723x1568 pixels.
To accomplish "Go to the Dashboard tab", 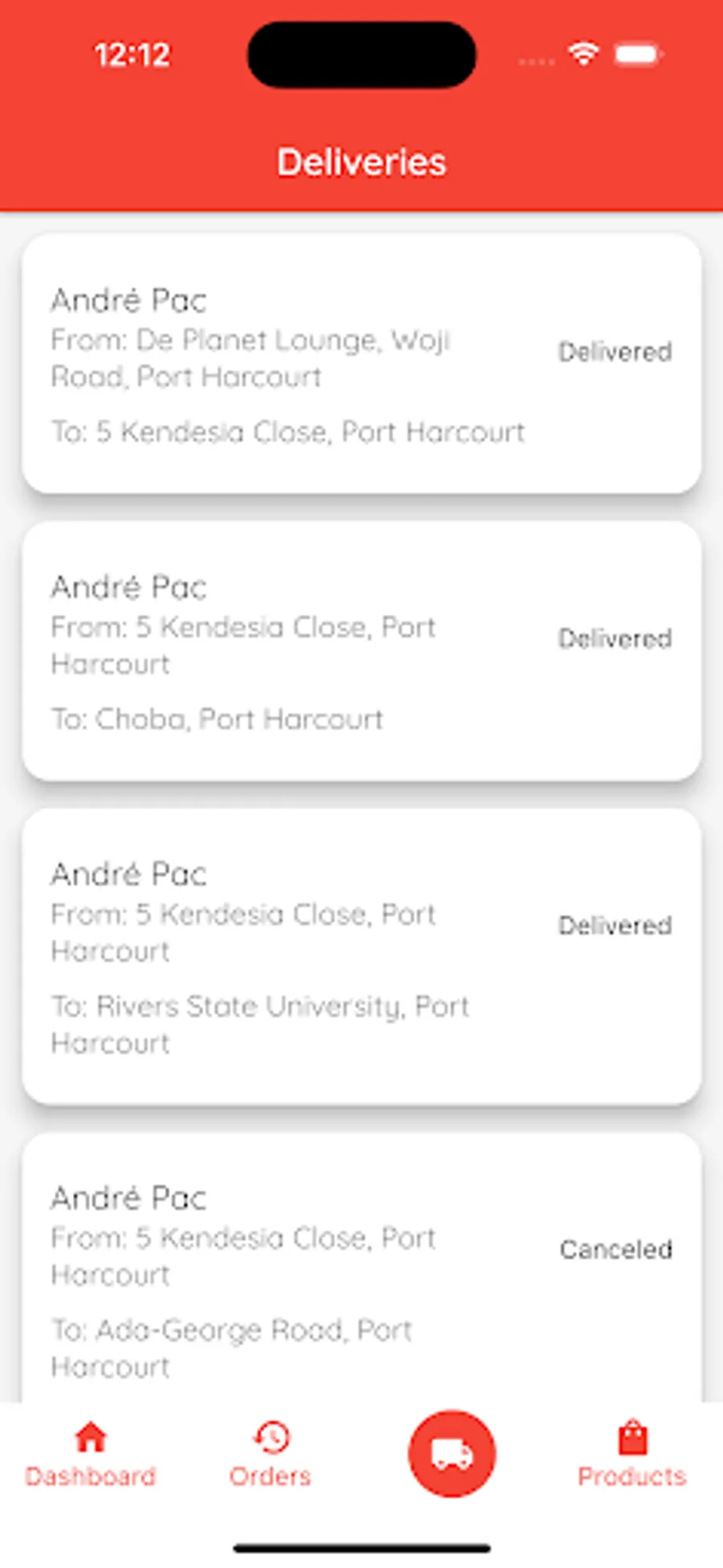I will pyautogui.click(x=91, y=1454).
